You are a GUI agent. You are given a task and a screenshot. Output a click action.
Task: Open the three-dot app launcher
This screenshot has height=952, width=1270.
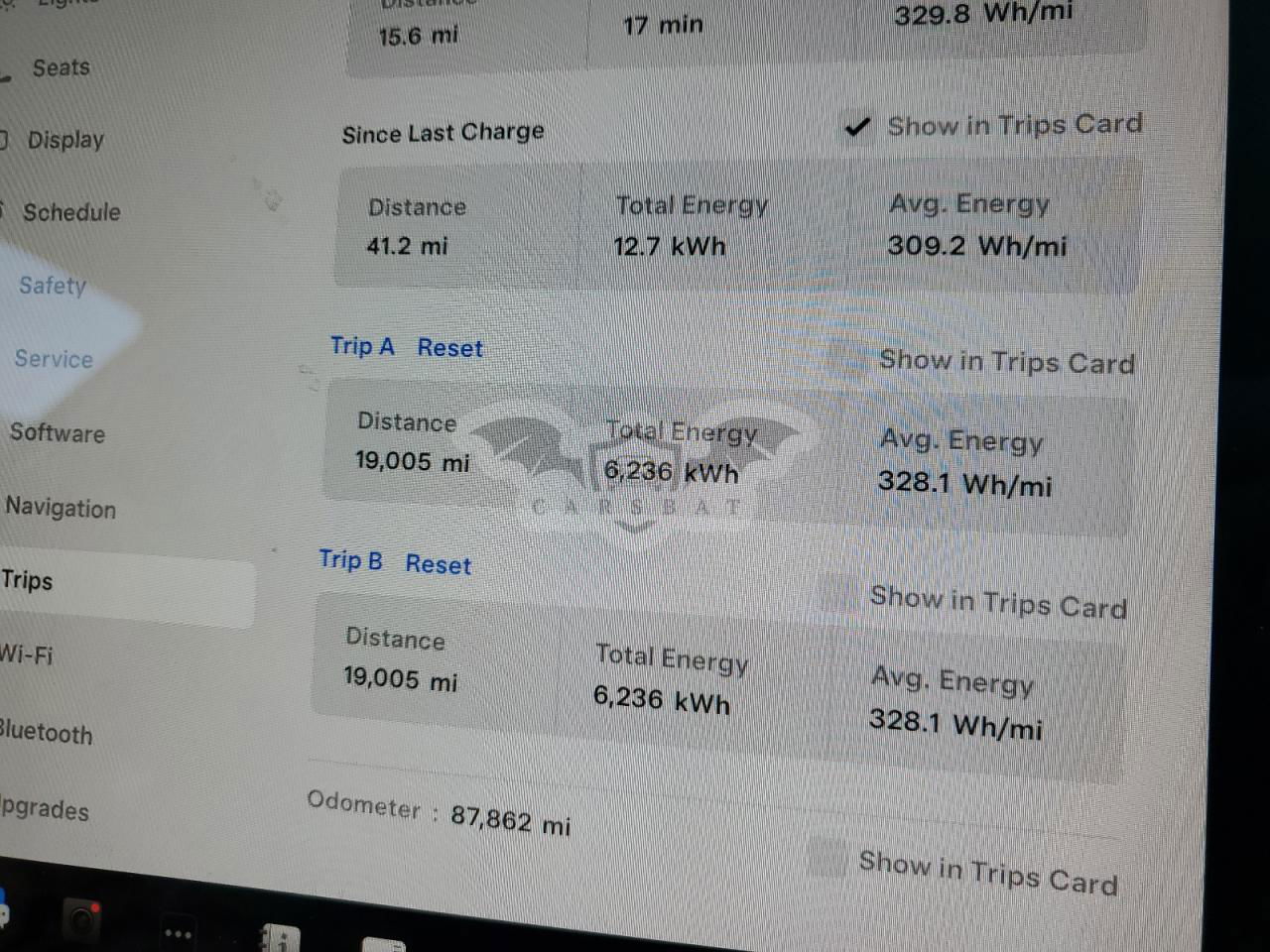click(178, 933)
